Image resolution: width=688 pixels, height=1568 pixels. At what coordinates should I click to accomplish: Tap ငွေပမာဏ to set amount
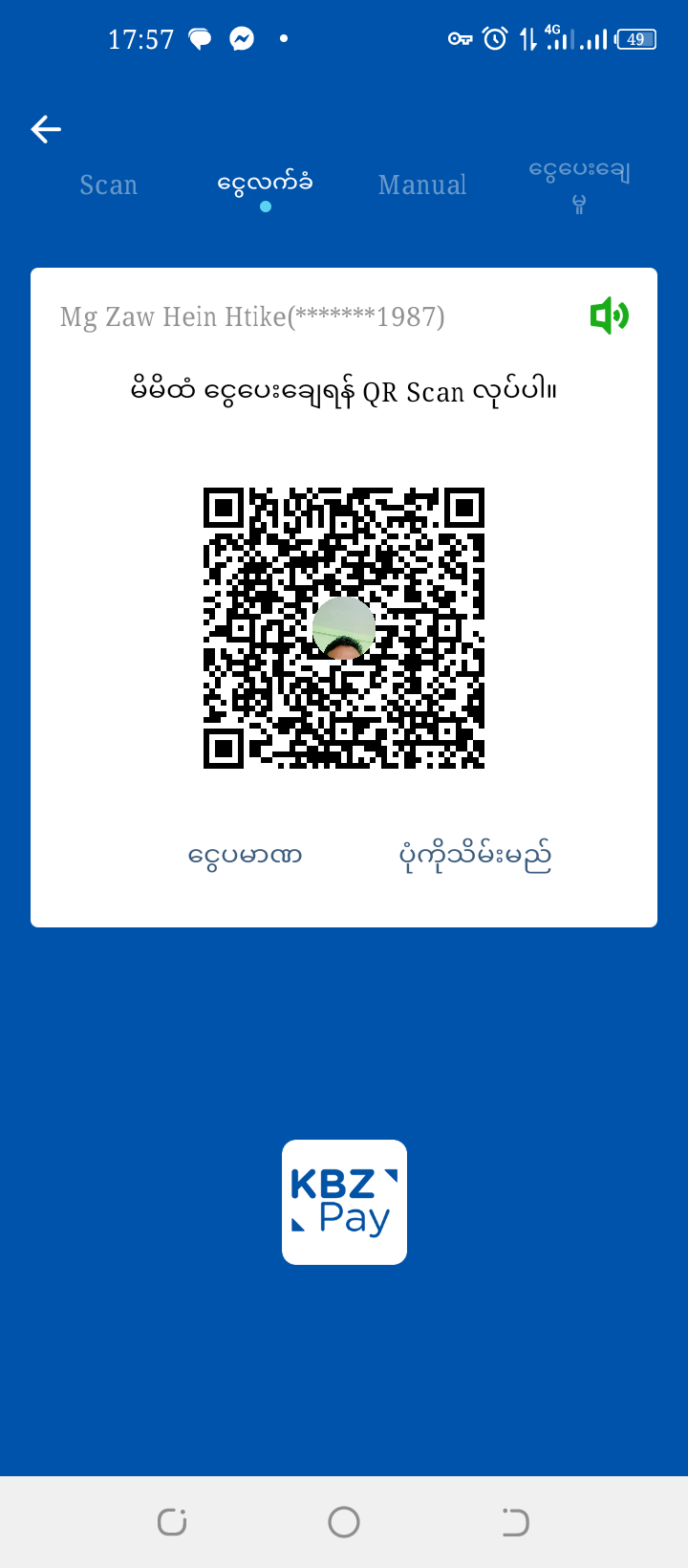tap(246, 855)
